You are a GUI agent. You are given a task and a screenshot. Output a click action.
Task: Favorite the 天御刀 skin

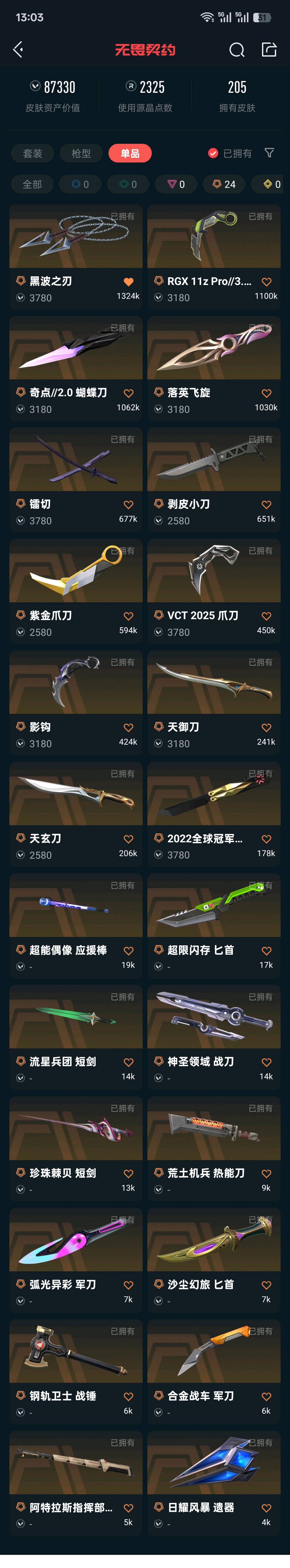(x=266, y=727)
